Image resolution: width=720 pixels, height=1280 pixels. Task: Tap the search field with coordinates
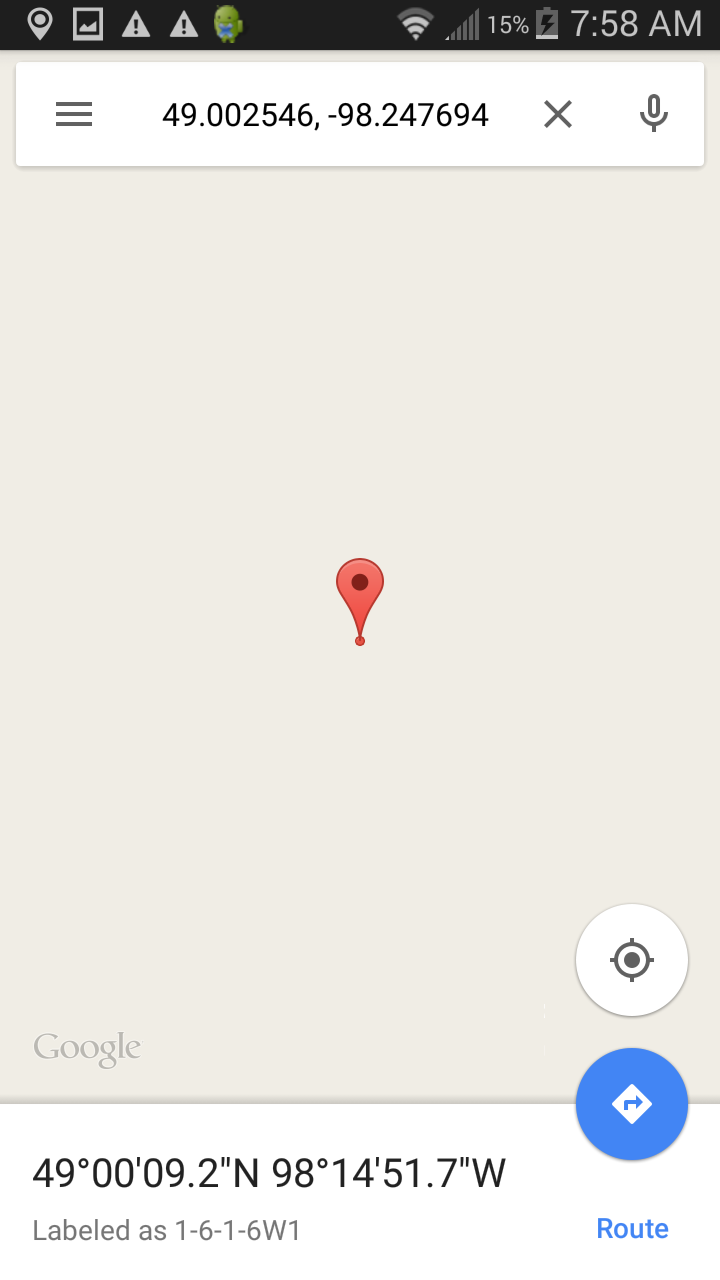click(325, 115)
